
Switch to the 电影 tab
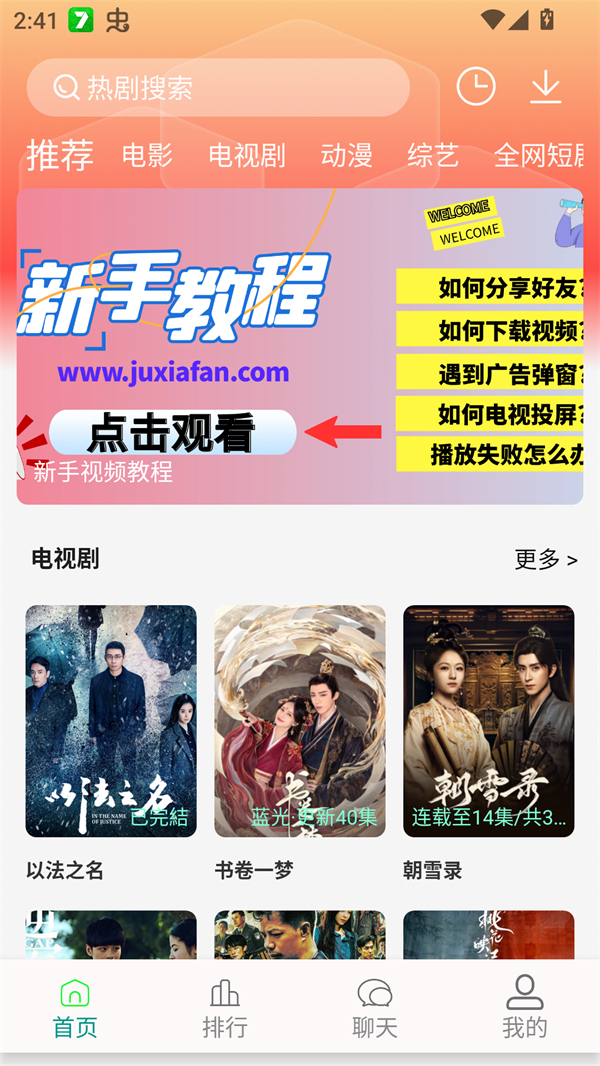tap(148, 155)
